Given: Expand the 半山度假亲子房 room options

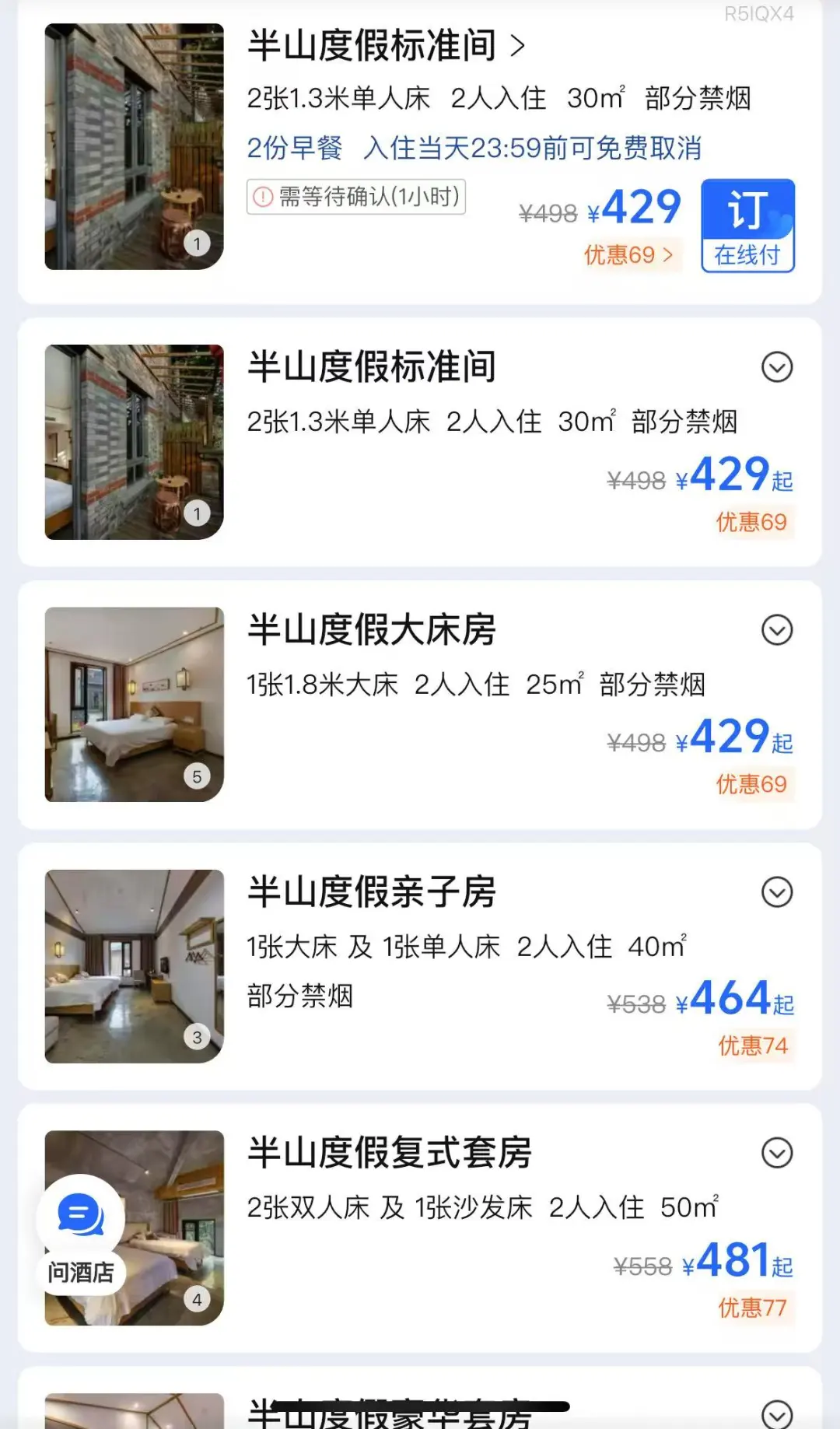Looking at the screenshot, I should [776, 892].
